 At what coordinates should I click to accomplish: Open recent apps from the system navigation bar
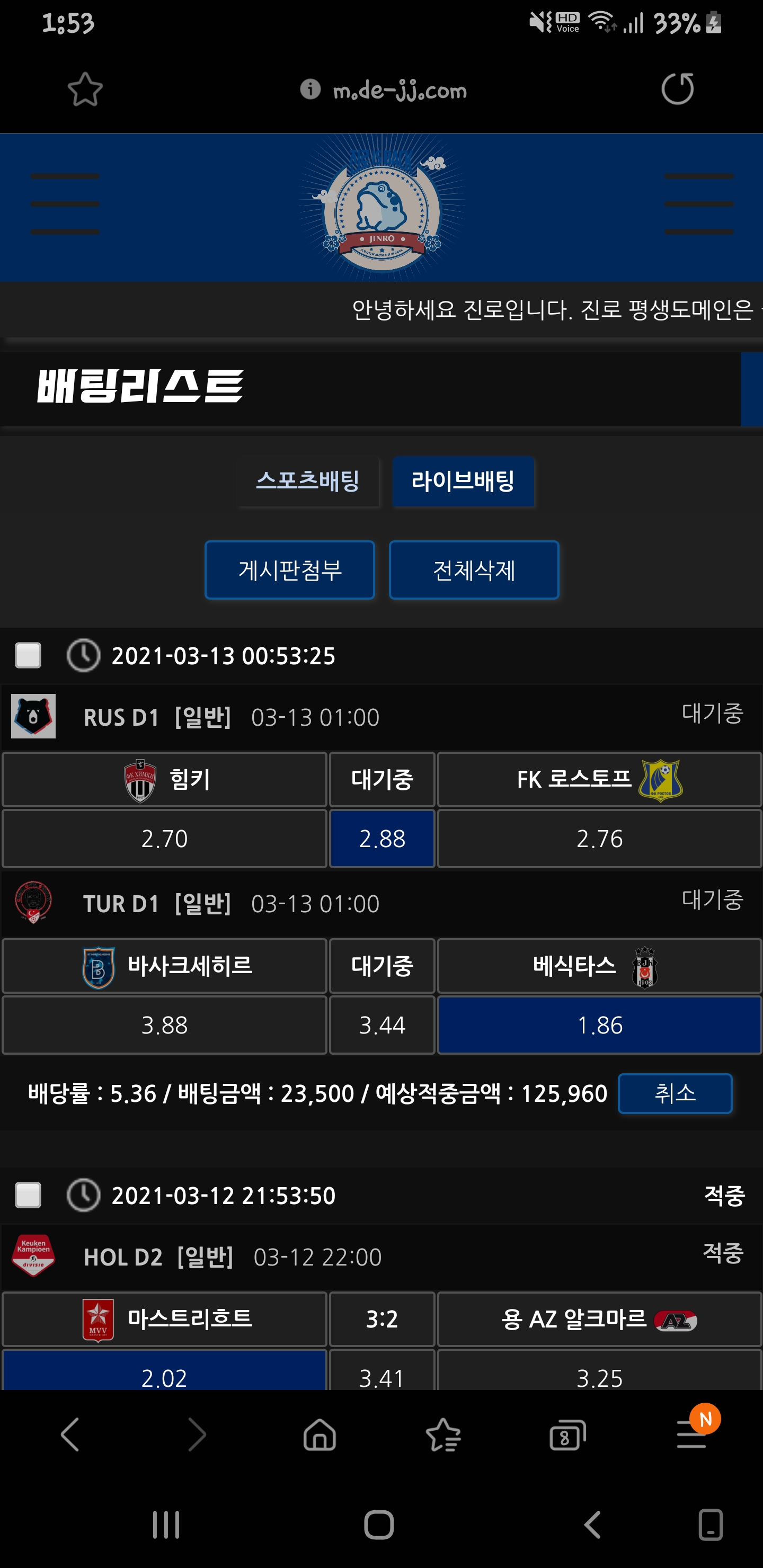pyautogui.click(x=166, y=1525)
